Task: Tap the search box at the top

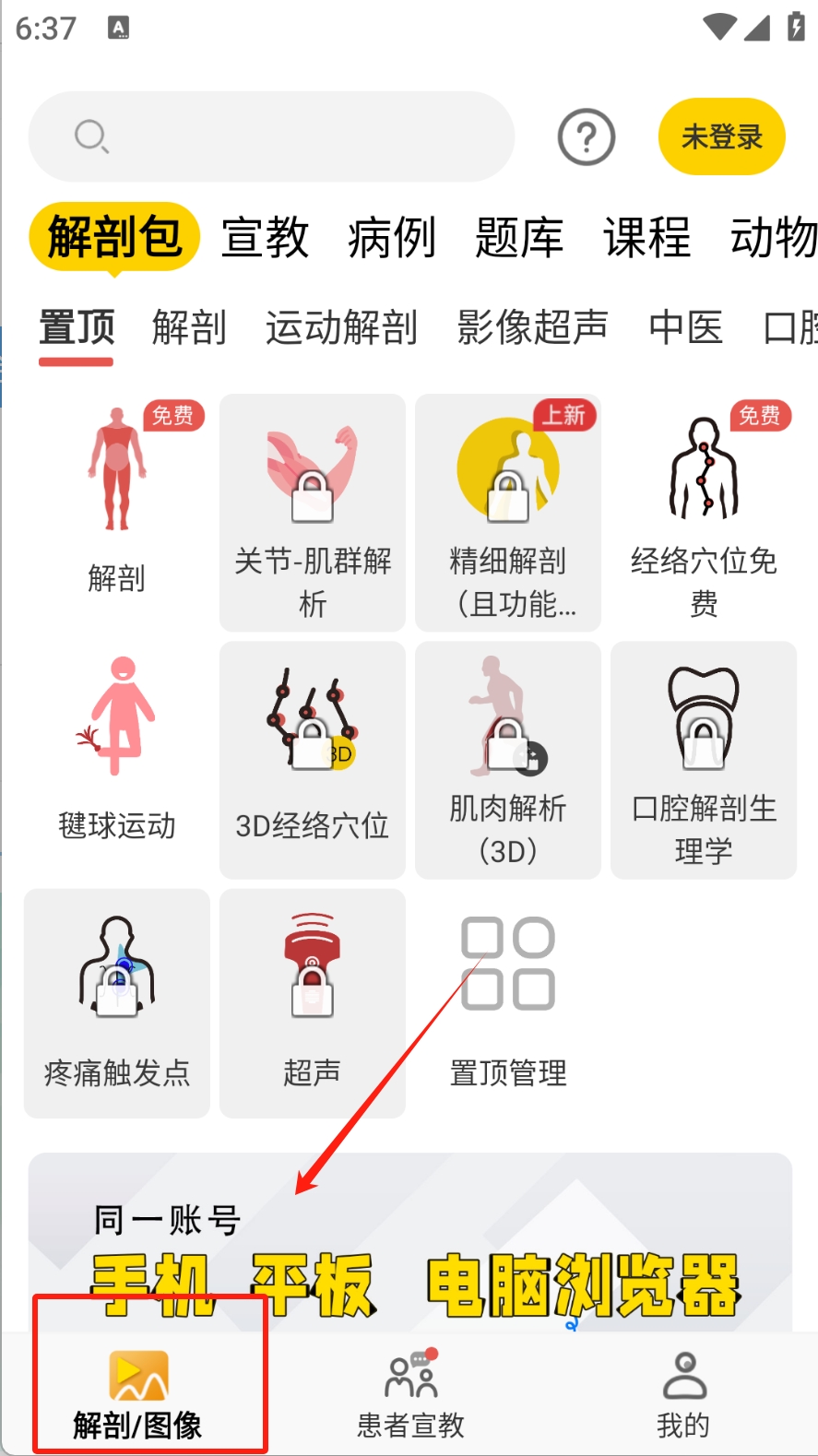Action: 270,136
